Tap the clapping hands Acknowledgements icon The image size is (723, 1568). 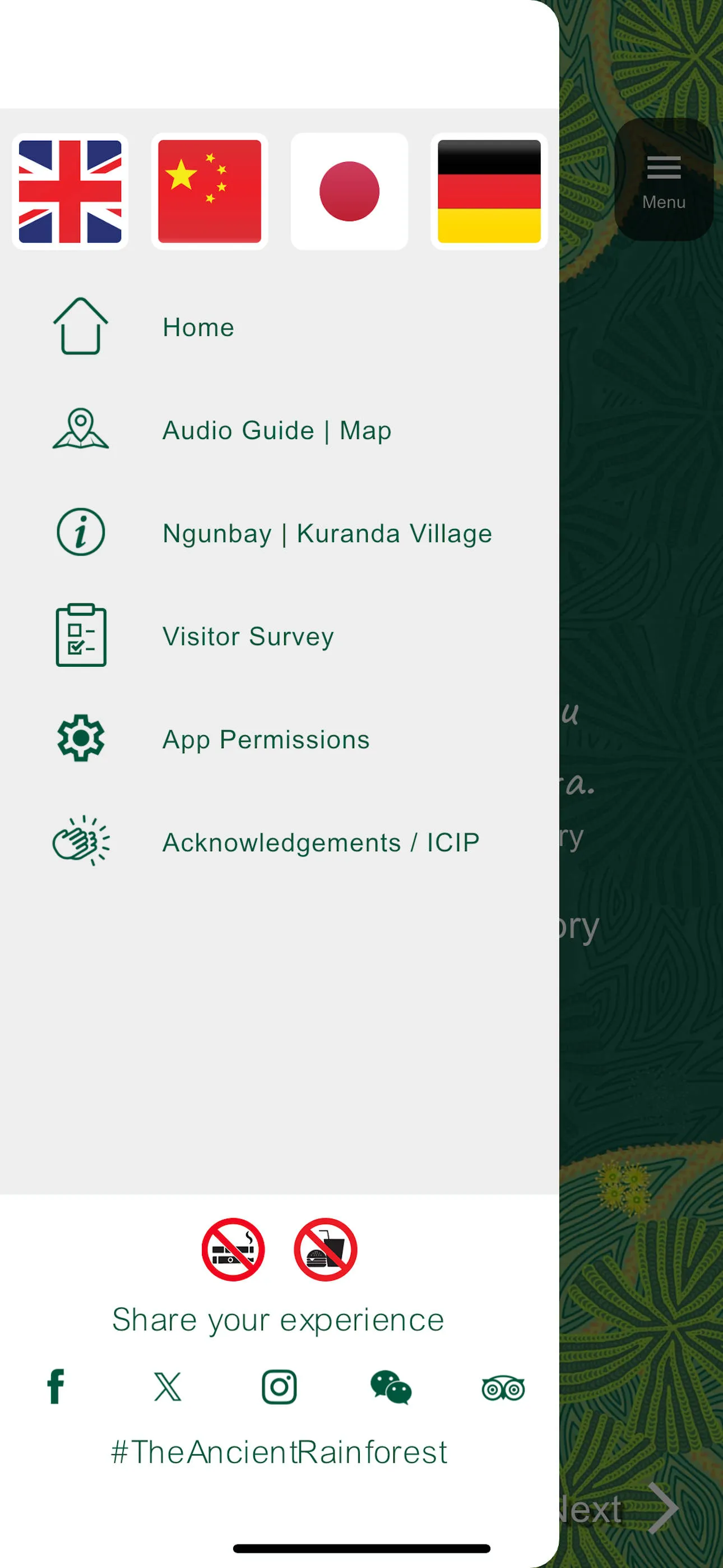[x=82, y=841]
